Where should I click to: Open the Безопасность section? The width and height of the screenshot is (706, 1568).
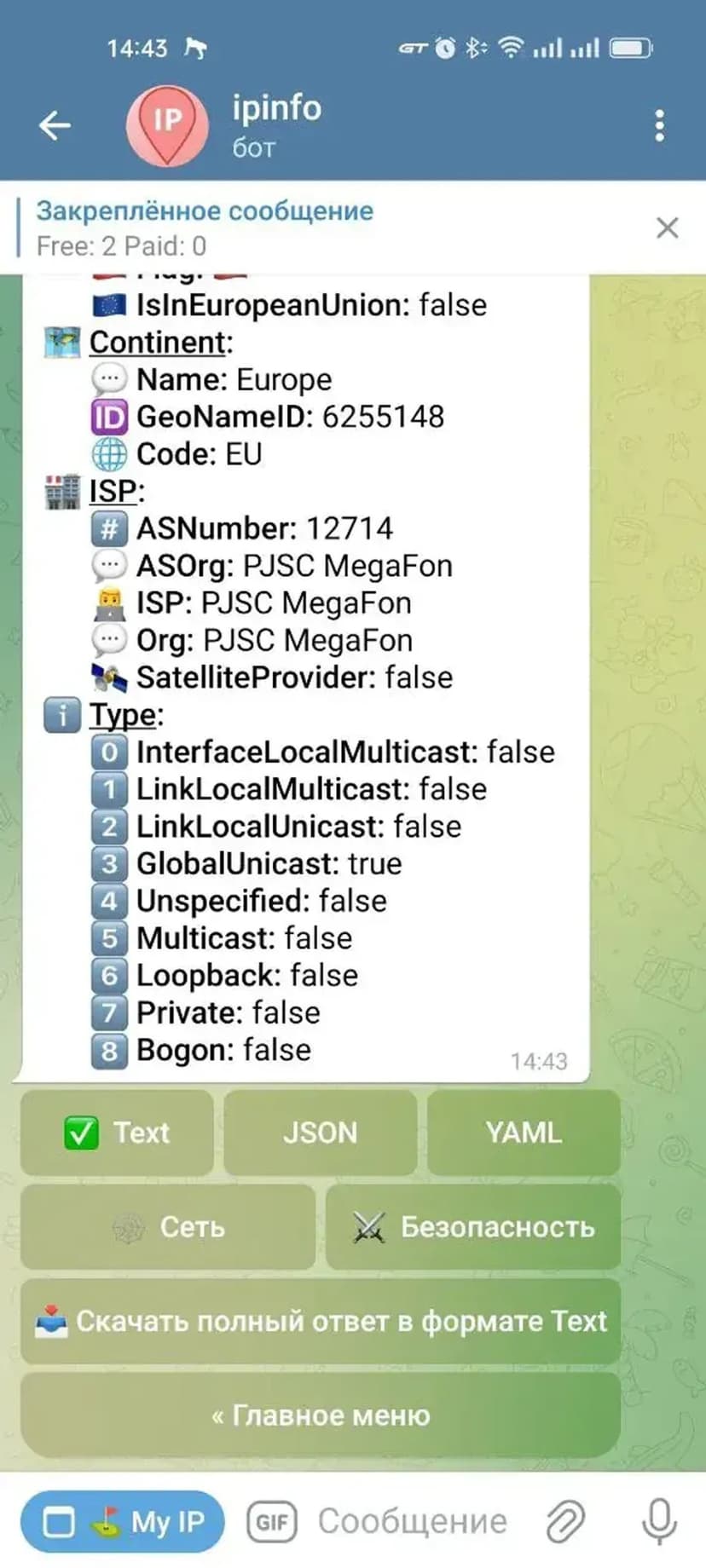472,1227
